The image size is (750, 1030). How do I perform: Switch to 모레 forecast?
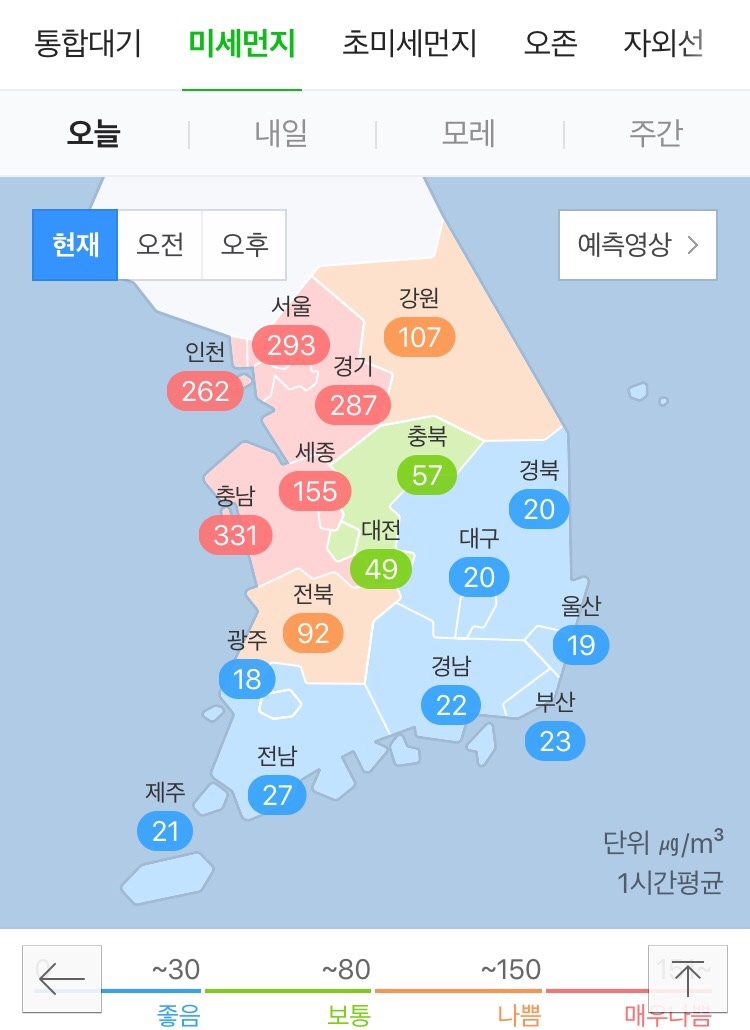click(x=469, y=134)
